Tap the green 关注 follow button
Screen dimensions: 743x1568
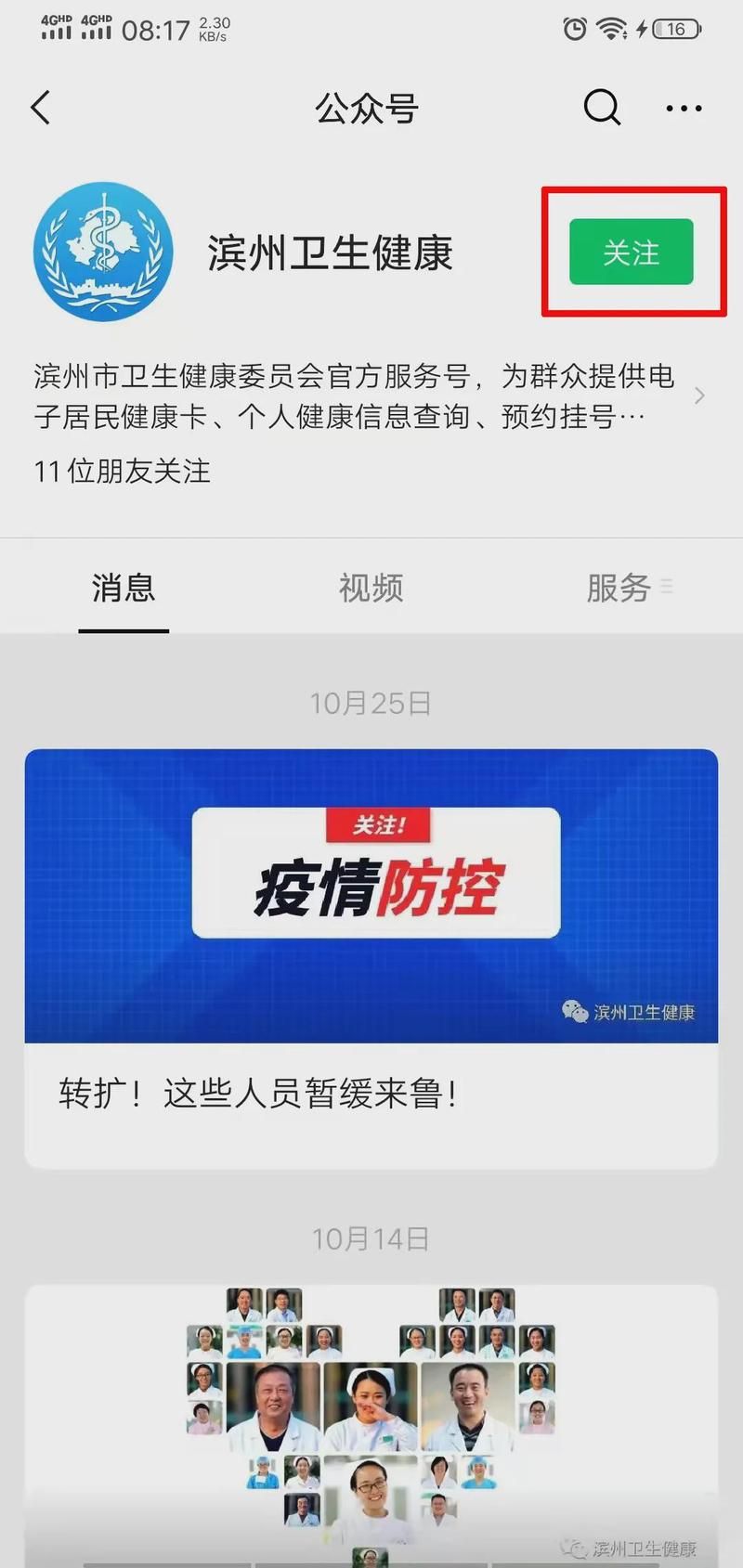click(x=632, y=252)
